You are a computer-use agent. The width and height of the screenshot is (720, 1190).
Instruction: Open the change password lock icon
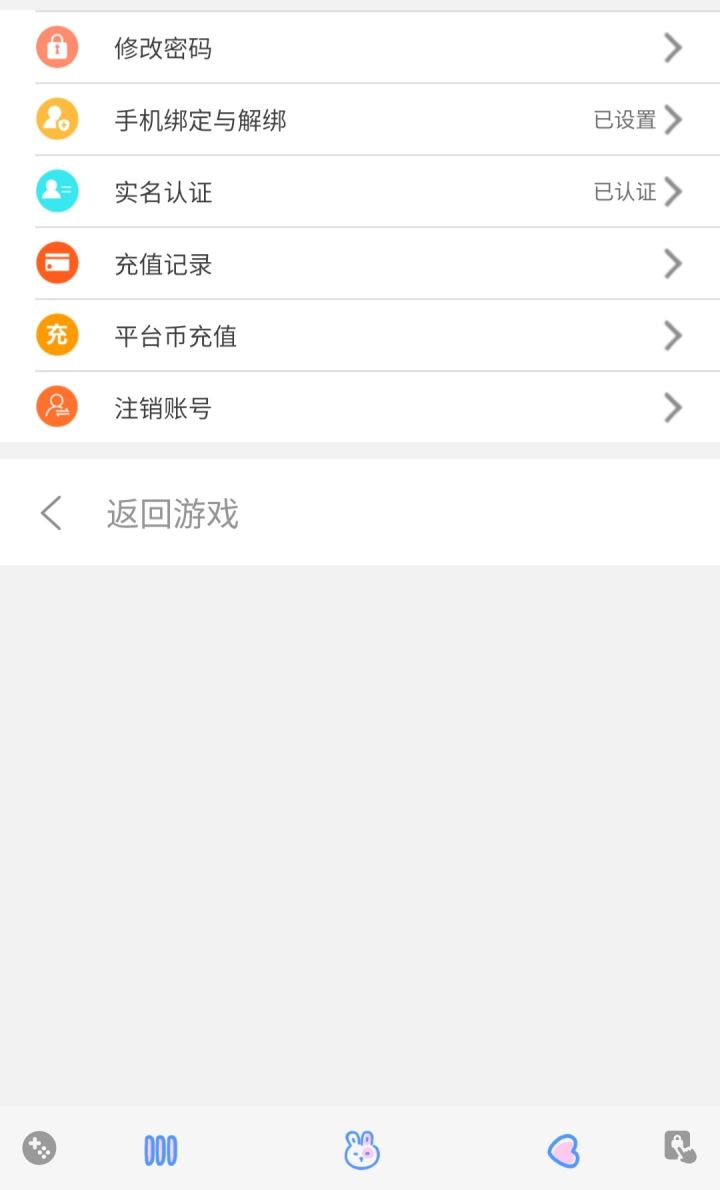pos(57,47)
